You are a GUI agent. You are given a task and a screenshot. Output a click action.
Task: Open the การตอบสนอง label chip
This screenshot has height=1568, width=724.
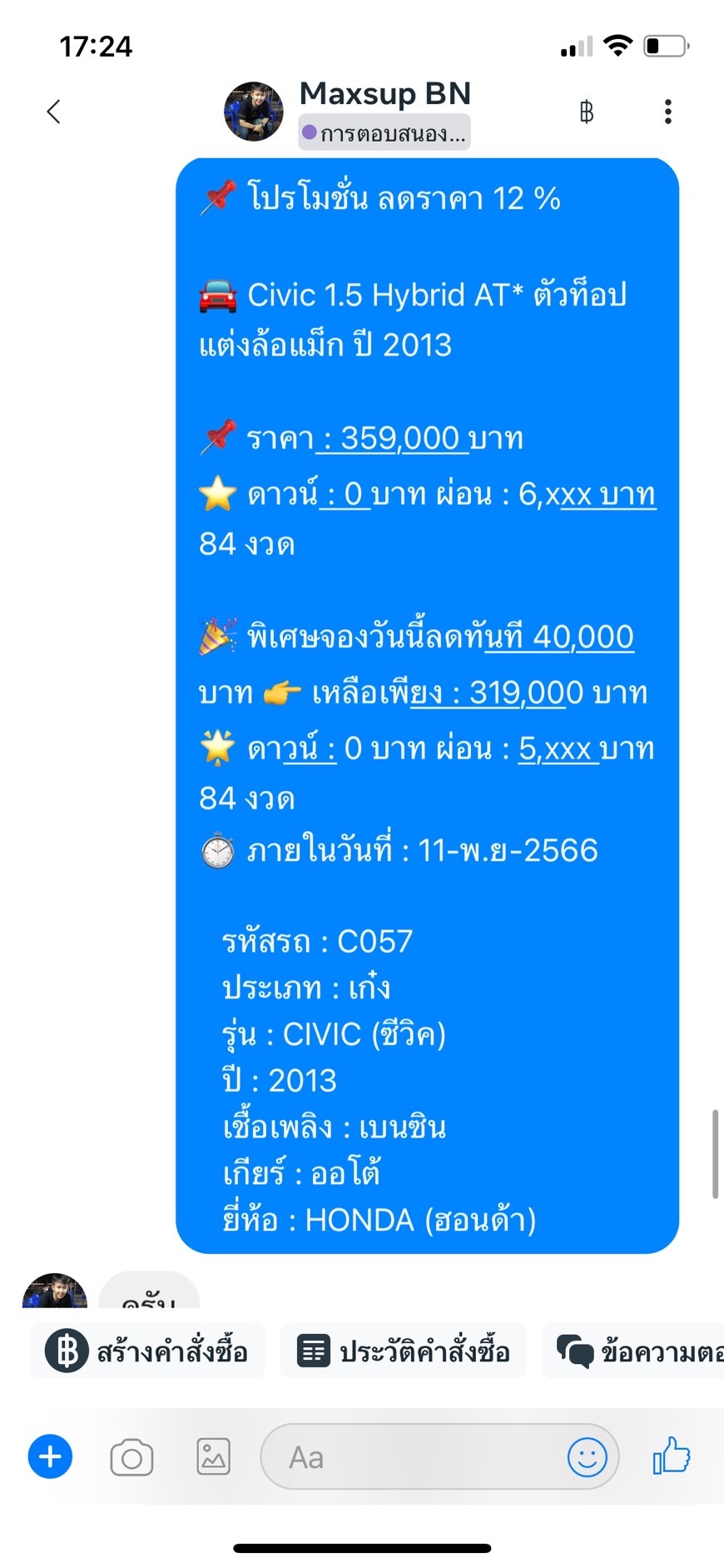(384, 133)
